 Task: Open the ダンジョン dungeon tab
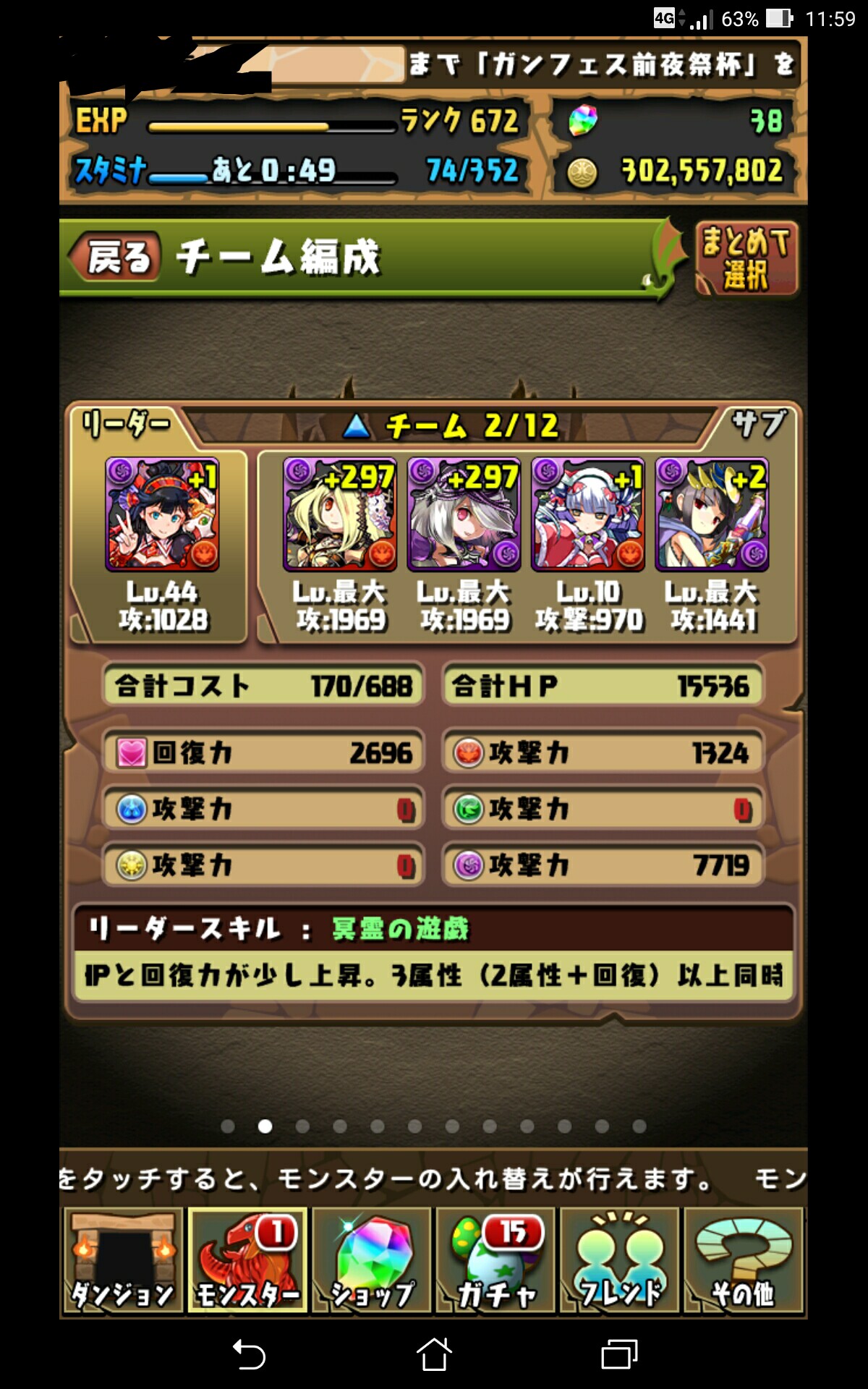[x=122, y=1261]
